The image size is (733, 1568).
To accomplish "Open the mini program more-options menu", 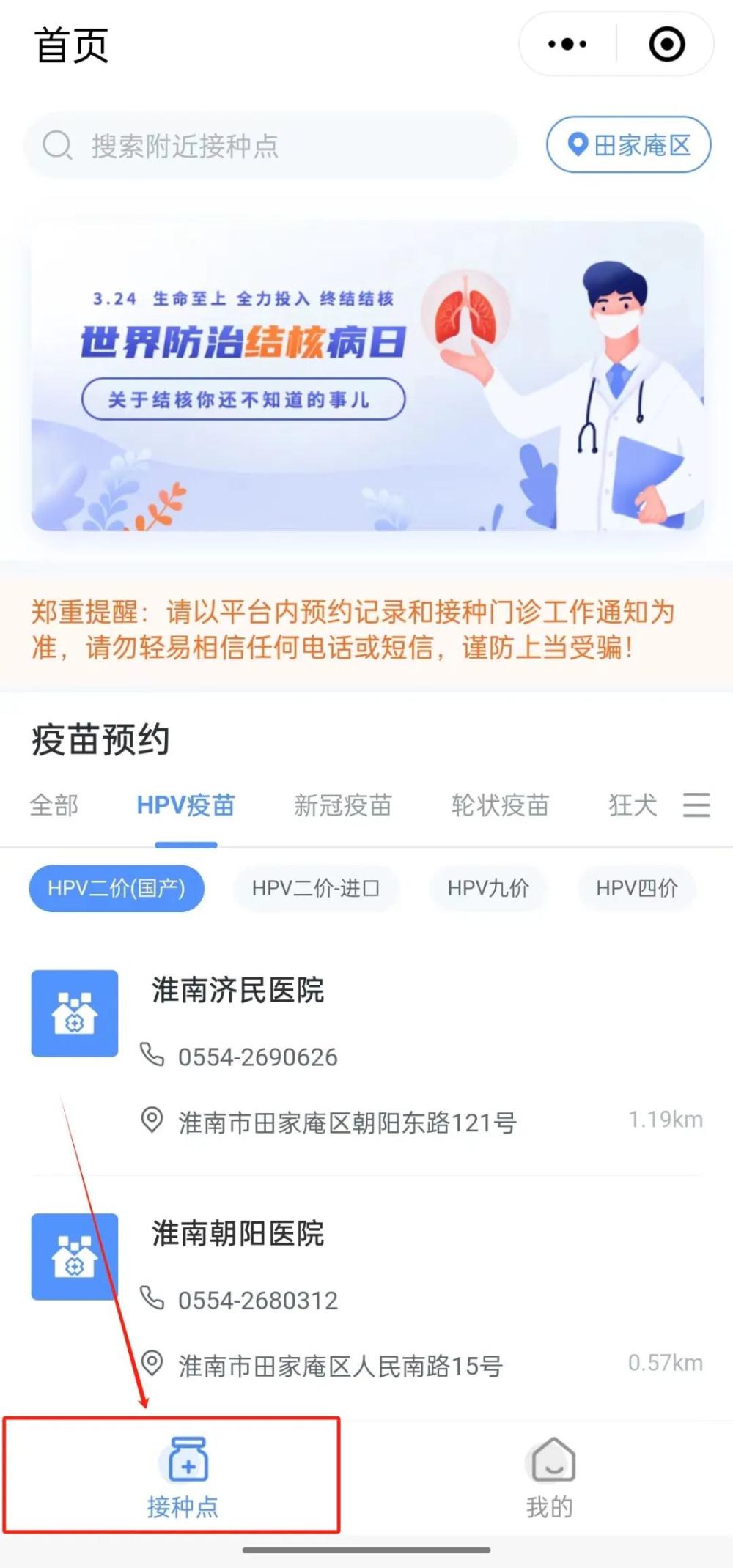I will pos(567,45).
